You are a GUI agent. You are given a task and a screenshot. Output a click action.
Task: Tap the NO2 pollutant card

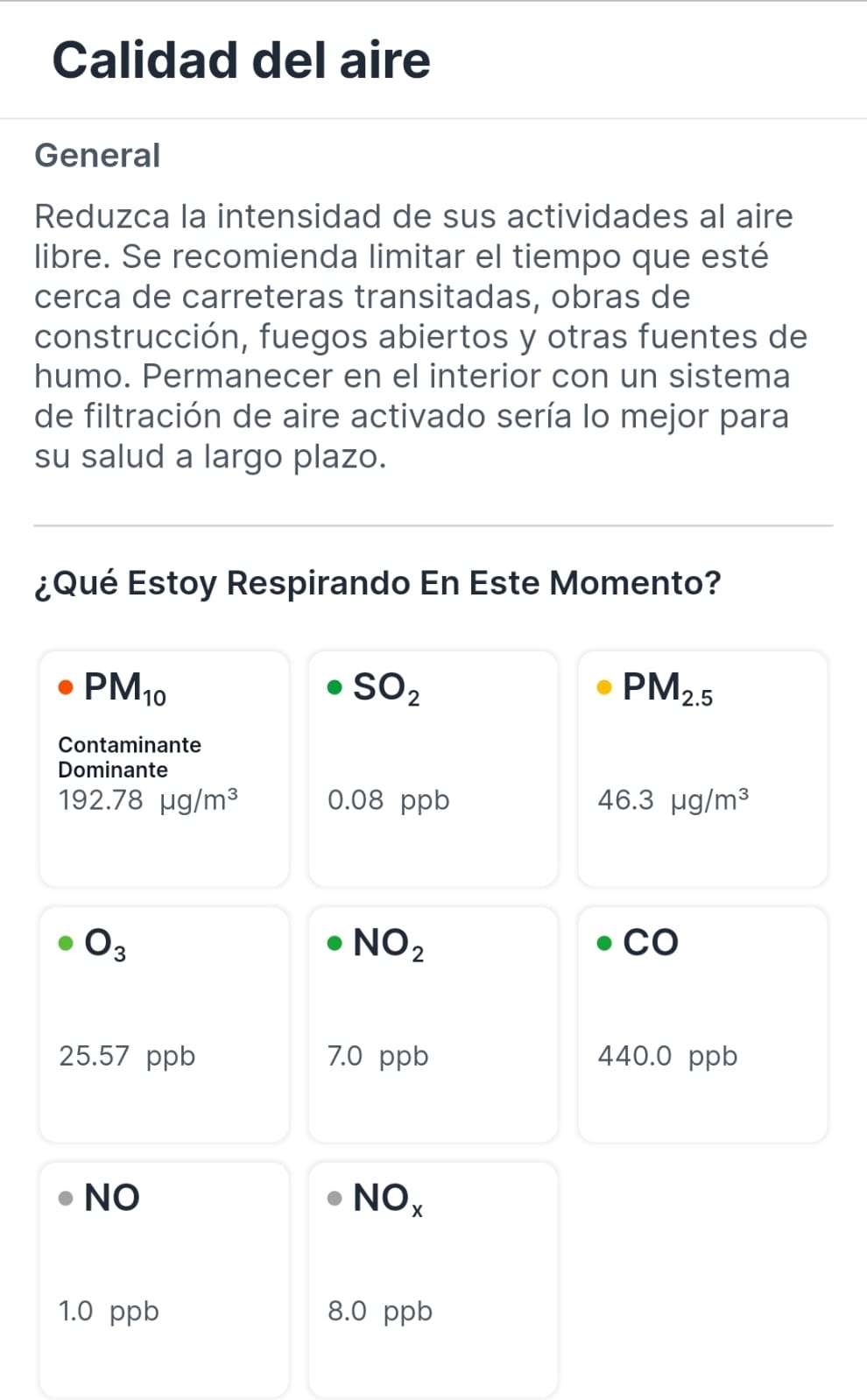[x=433, y=1024]
